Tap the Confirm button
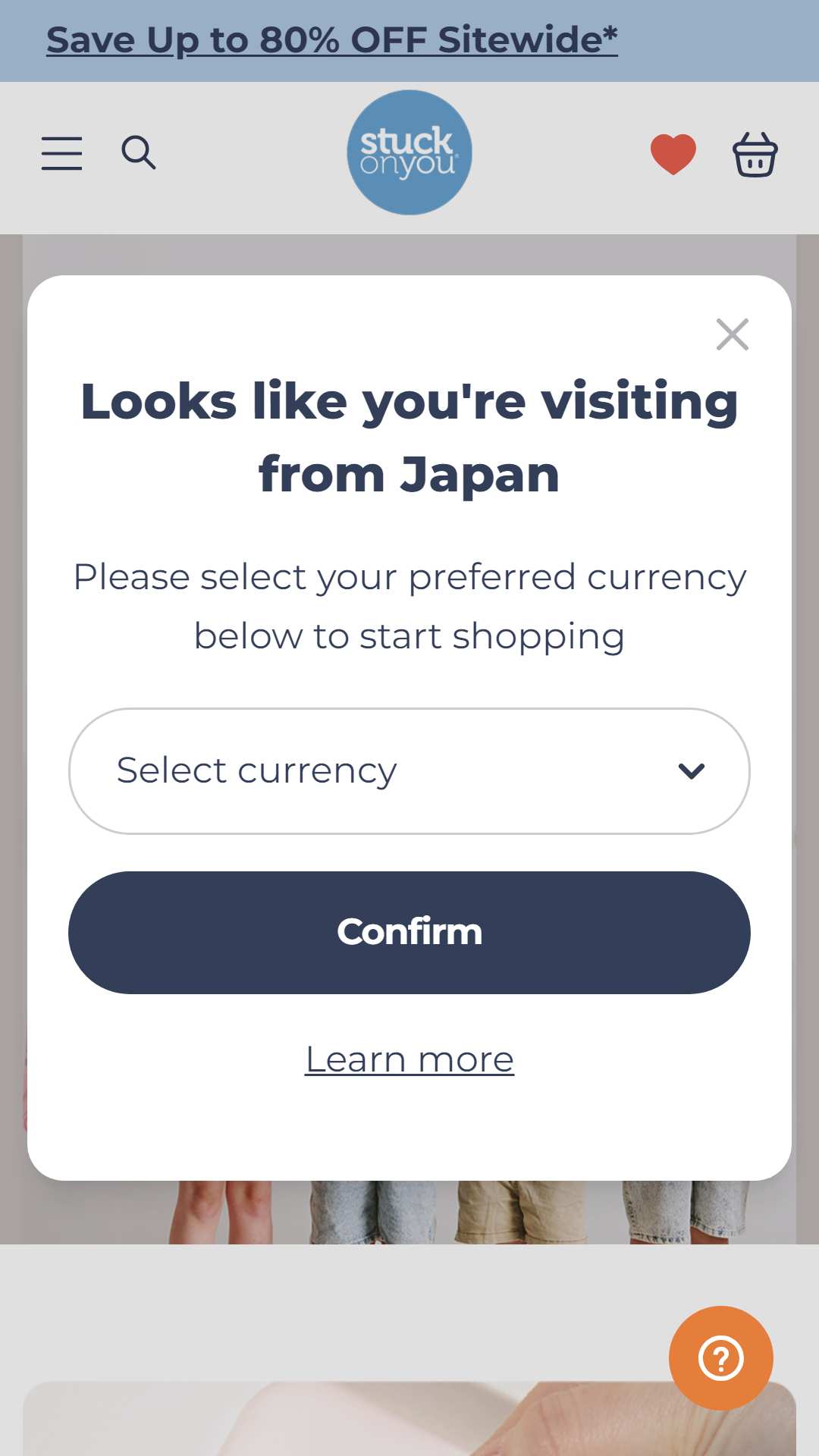This screenshot has width=819, height=1456. 409,932
